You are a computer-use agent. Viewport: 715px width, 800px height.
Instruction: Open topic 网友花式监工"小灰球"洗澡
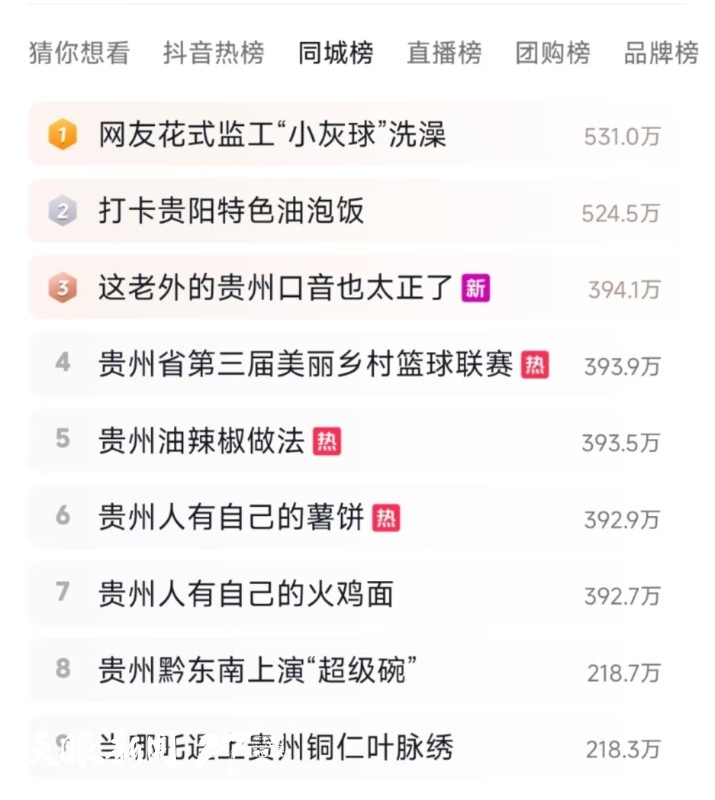[x=272, y=134]
